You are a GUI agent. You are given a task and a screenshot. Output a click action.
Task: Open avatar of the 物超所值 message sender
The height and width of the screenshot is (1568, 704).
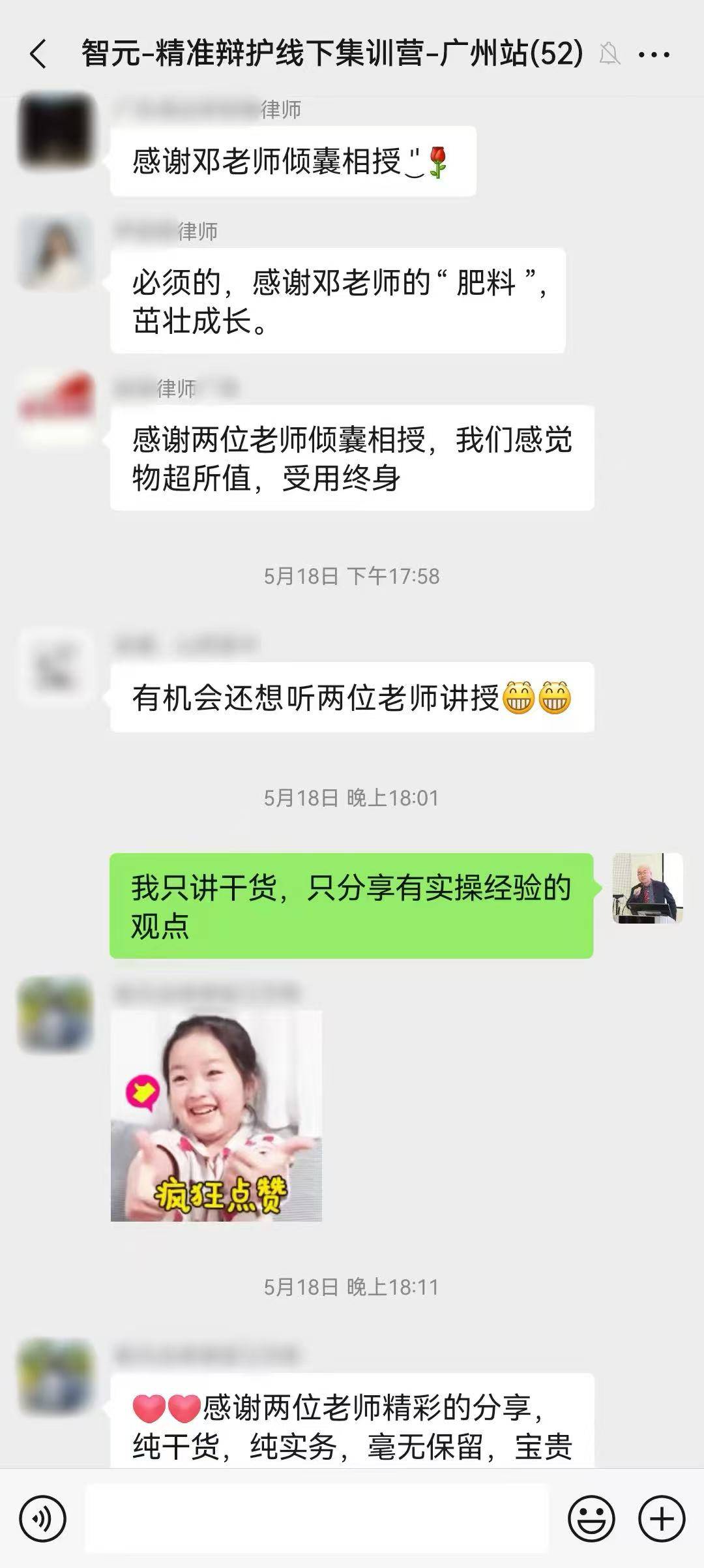click(56, 408)
